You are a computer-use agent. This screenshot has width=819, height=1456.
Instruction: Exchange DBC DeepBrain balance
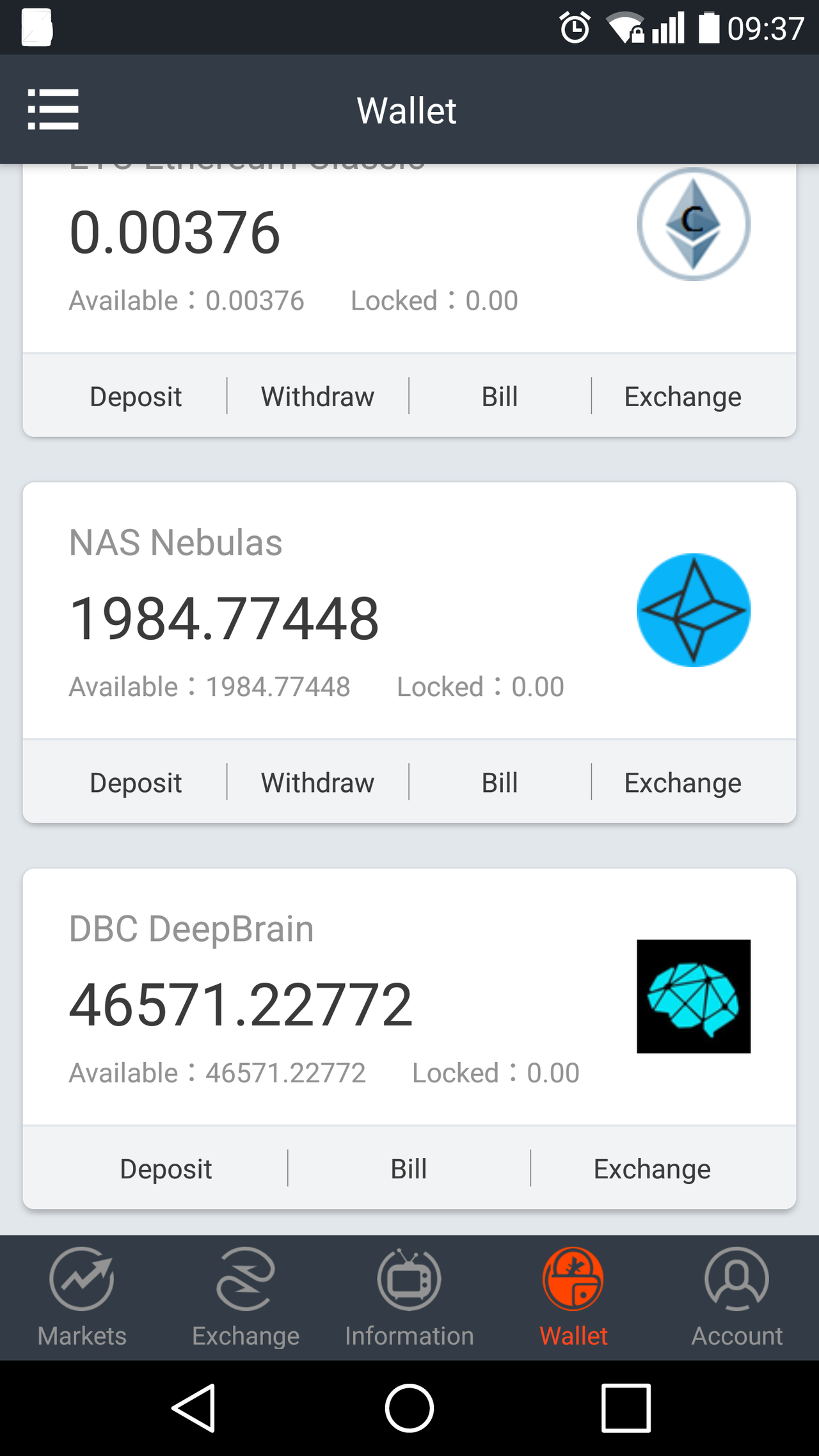[x=652, y=1168]
